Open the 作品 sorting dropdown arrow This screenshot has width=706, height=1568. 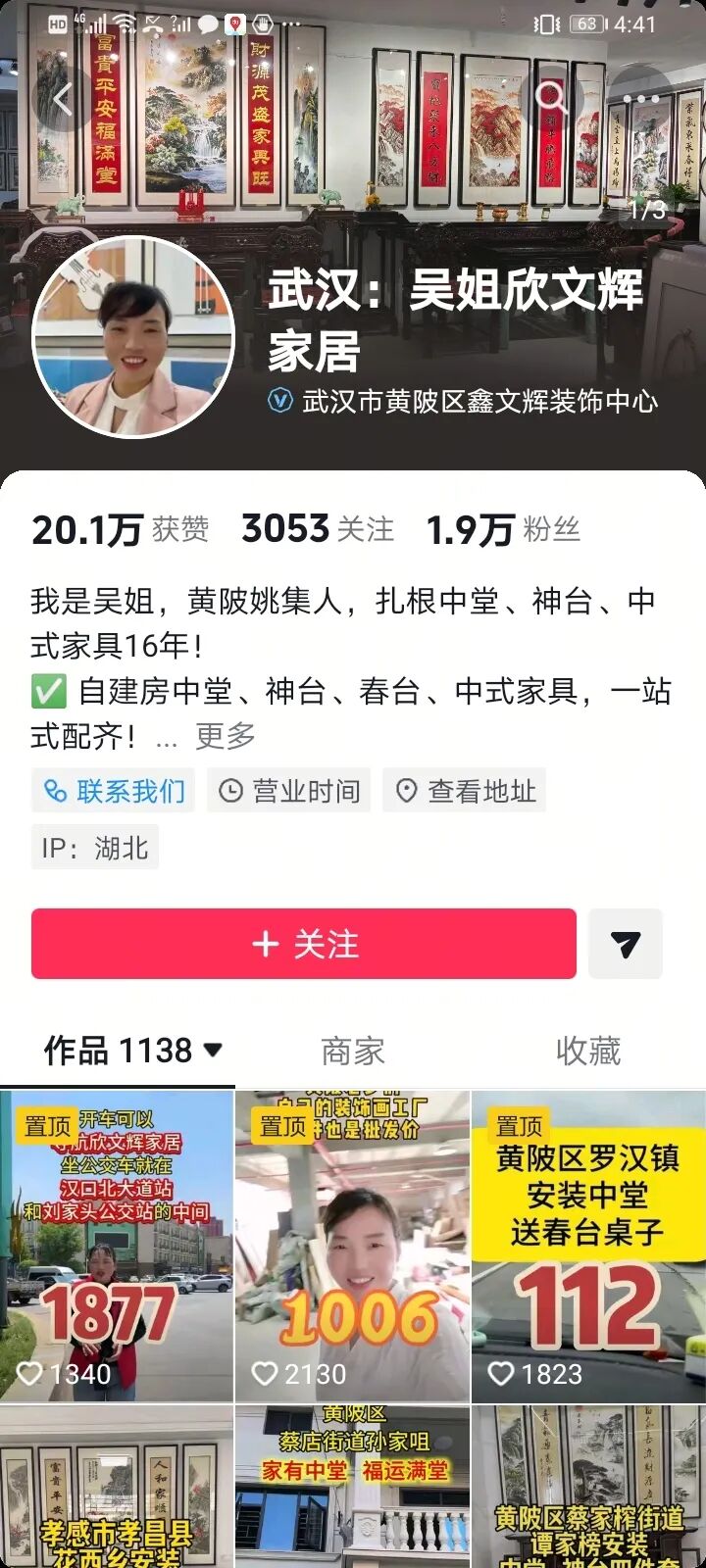(214, 1051)
